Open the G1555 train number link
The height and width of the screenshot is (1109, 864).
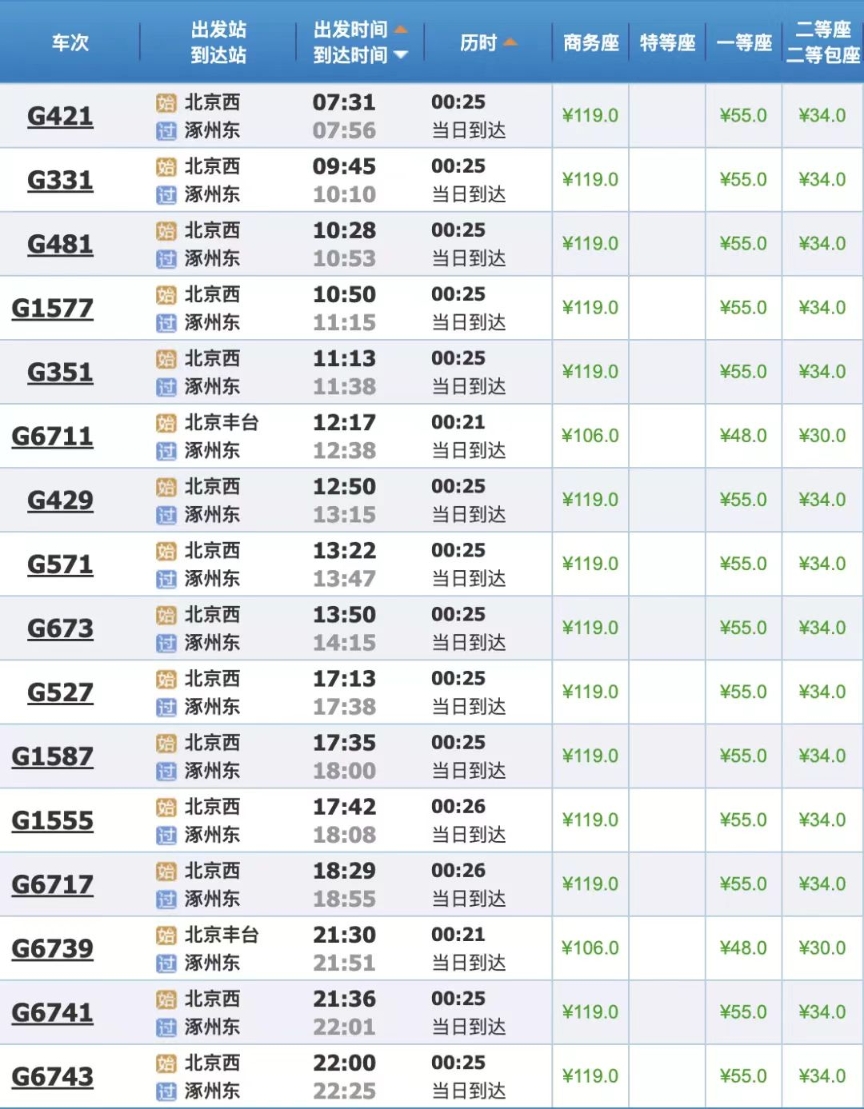53,820
